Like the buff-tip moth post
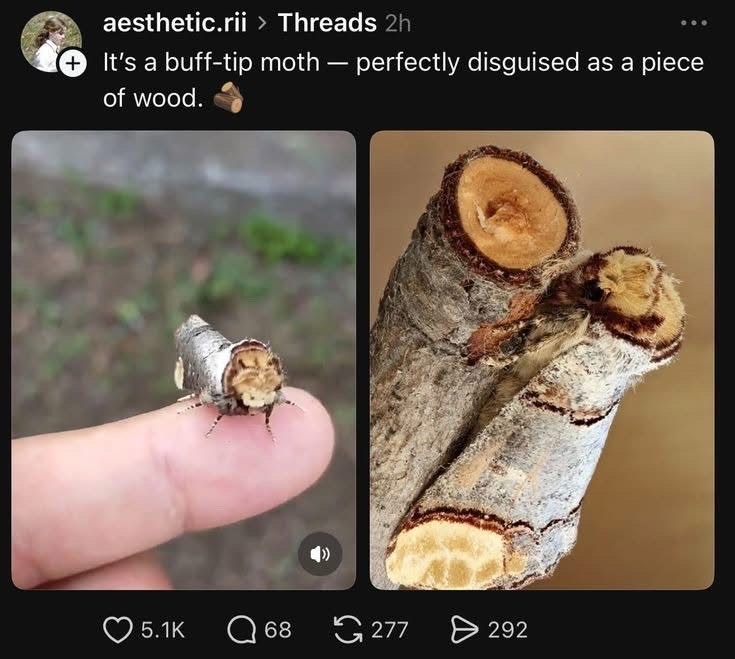Viewport: 735px width, 659px height. [119, 629]
